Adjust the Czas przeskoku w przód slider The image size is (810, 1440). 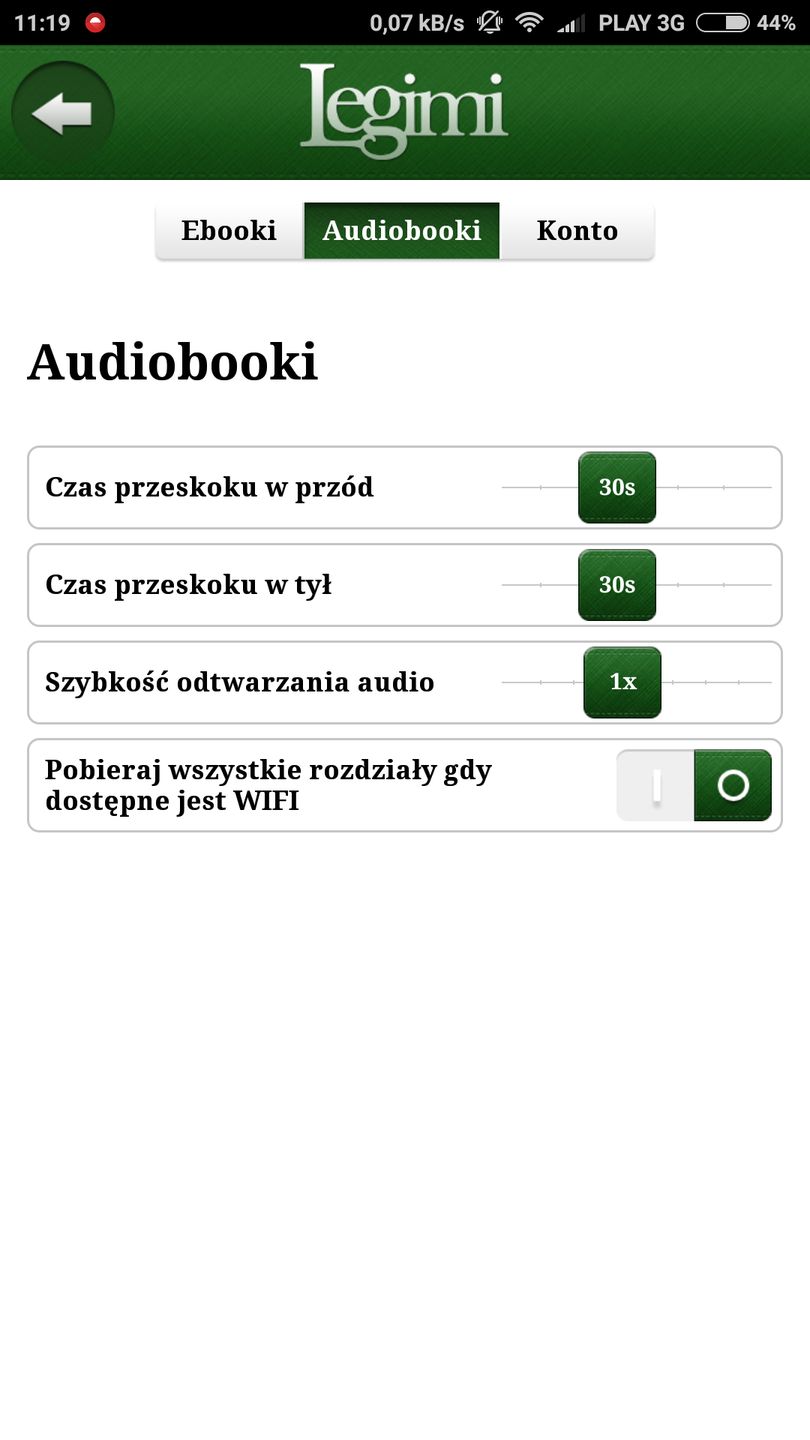pyautogui.click(x=617, y=487)
